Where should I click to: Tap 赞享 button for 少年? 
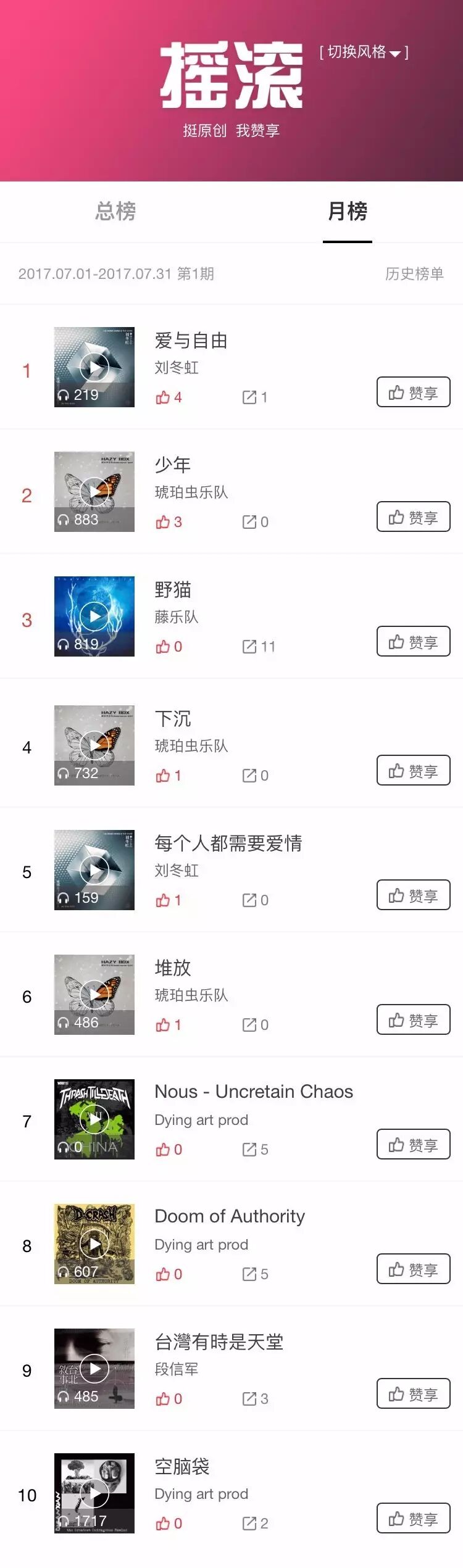413,517
